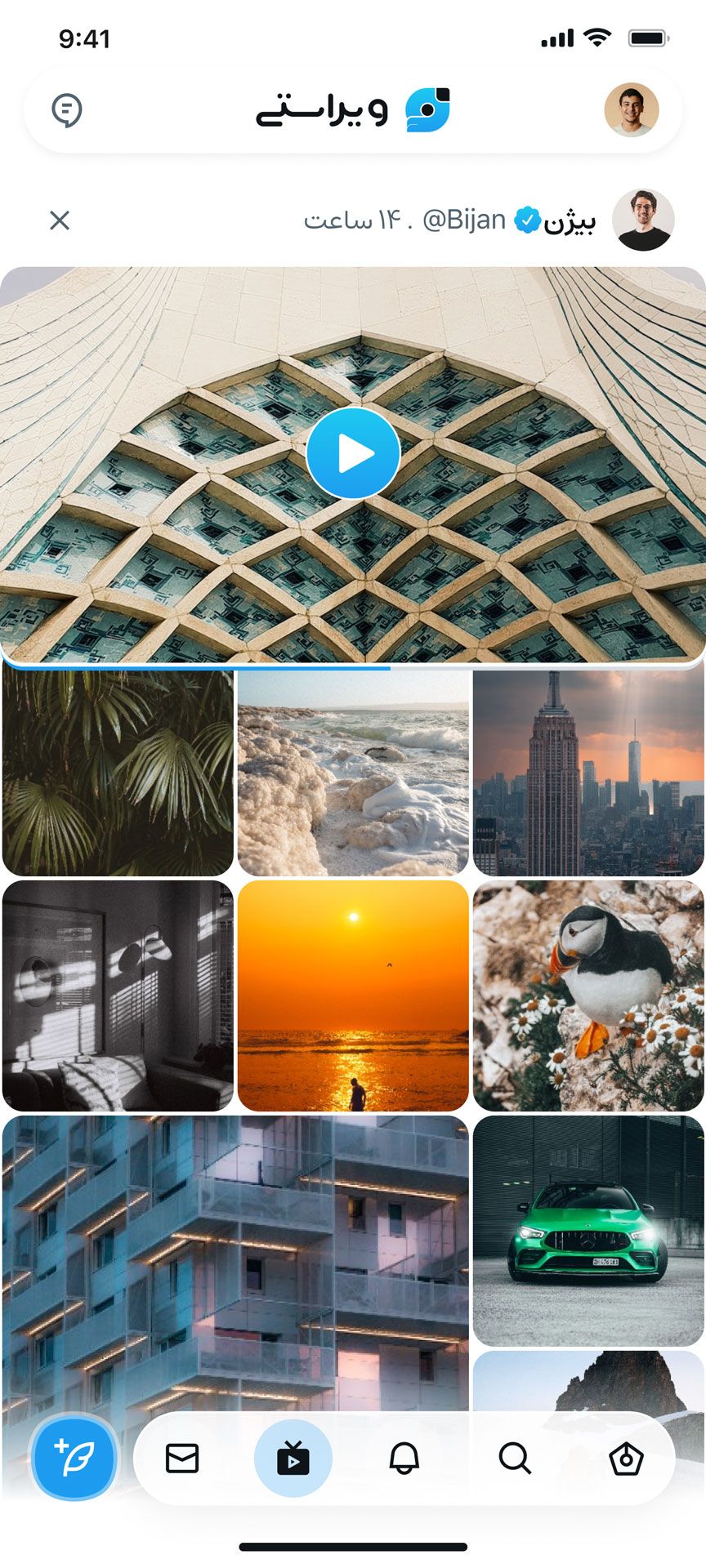Go to the search tab

pos(515,1458)
